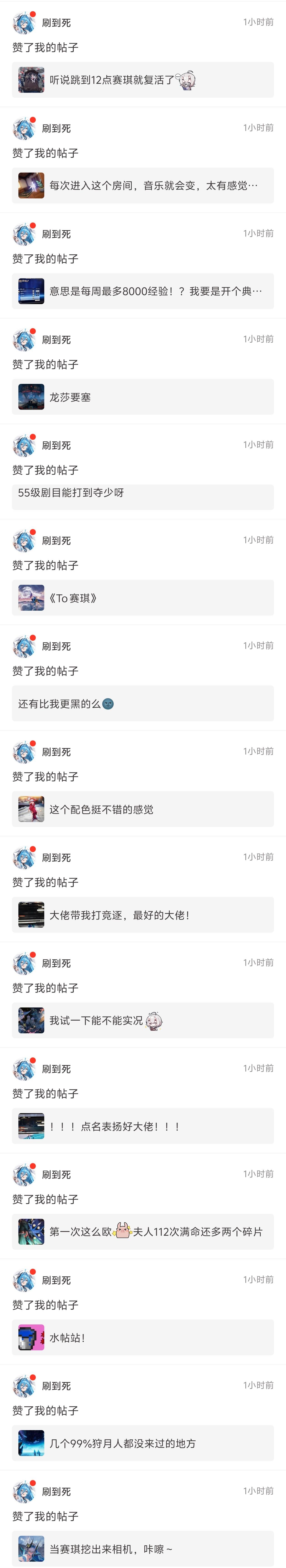The width and height of the screenshot is (286, 1568).
Task: Open the post 点名表扬好大佬
Action: [x=143, y=1126]
